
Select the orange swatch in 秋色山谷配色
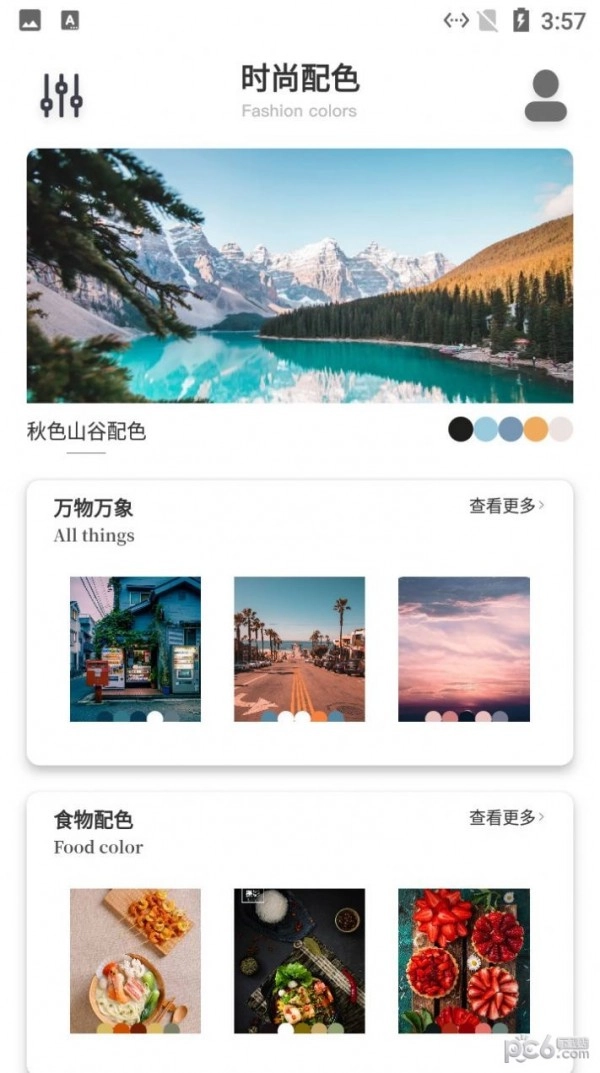point(536,429)
